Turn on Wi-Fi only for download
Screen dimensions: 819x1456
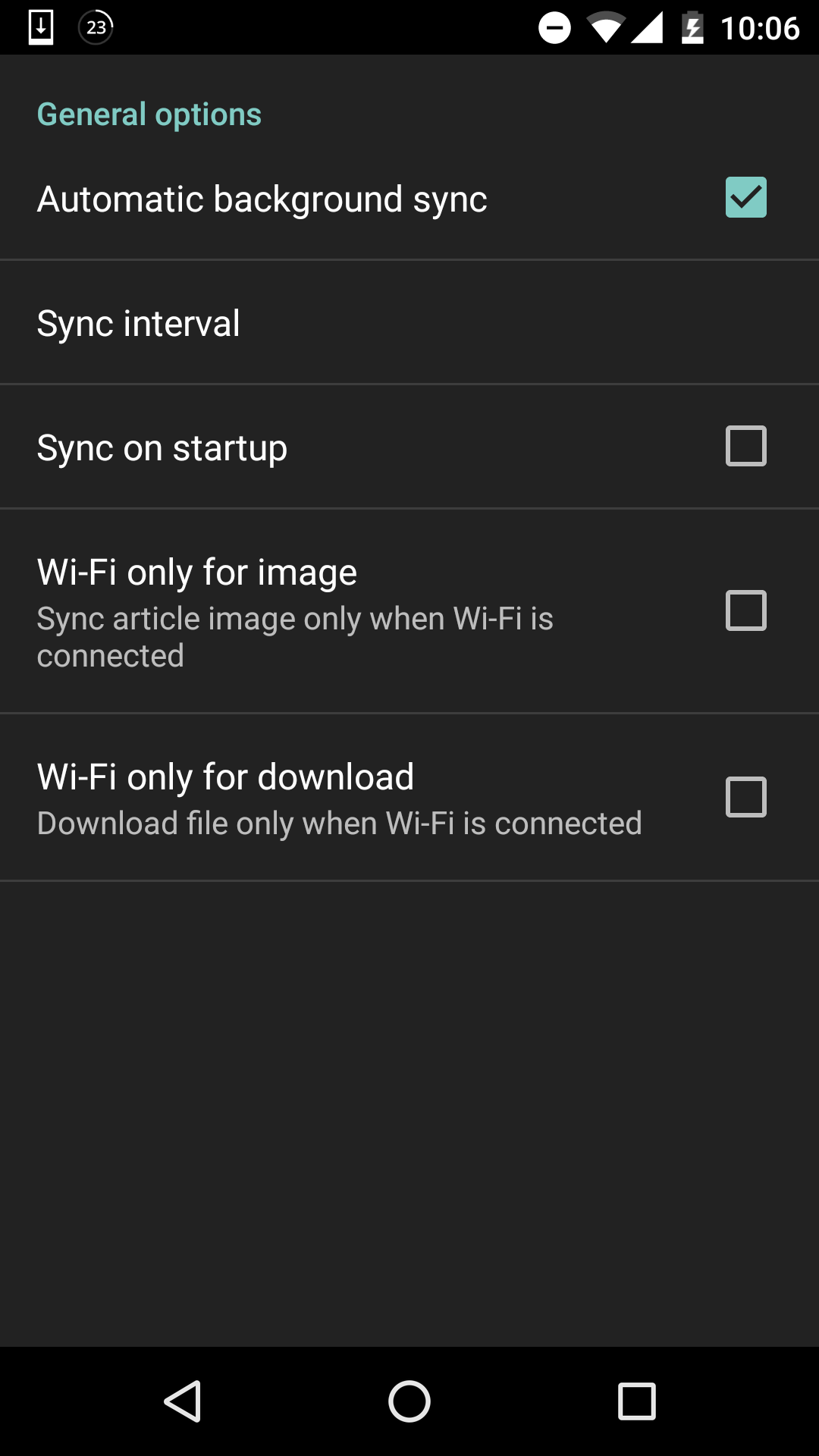coord(745,797)
